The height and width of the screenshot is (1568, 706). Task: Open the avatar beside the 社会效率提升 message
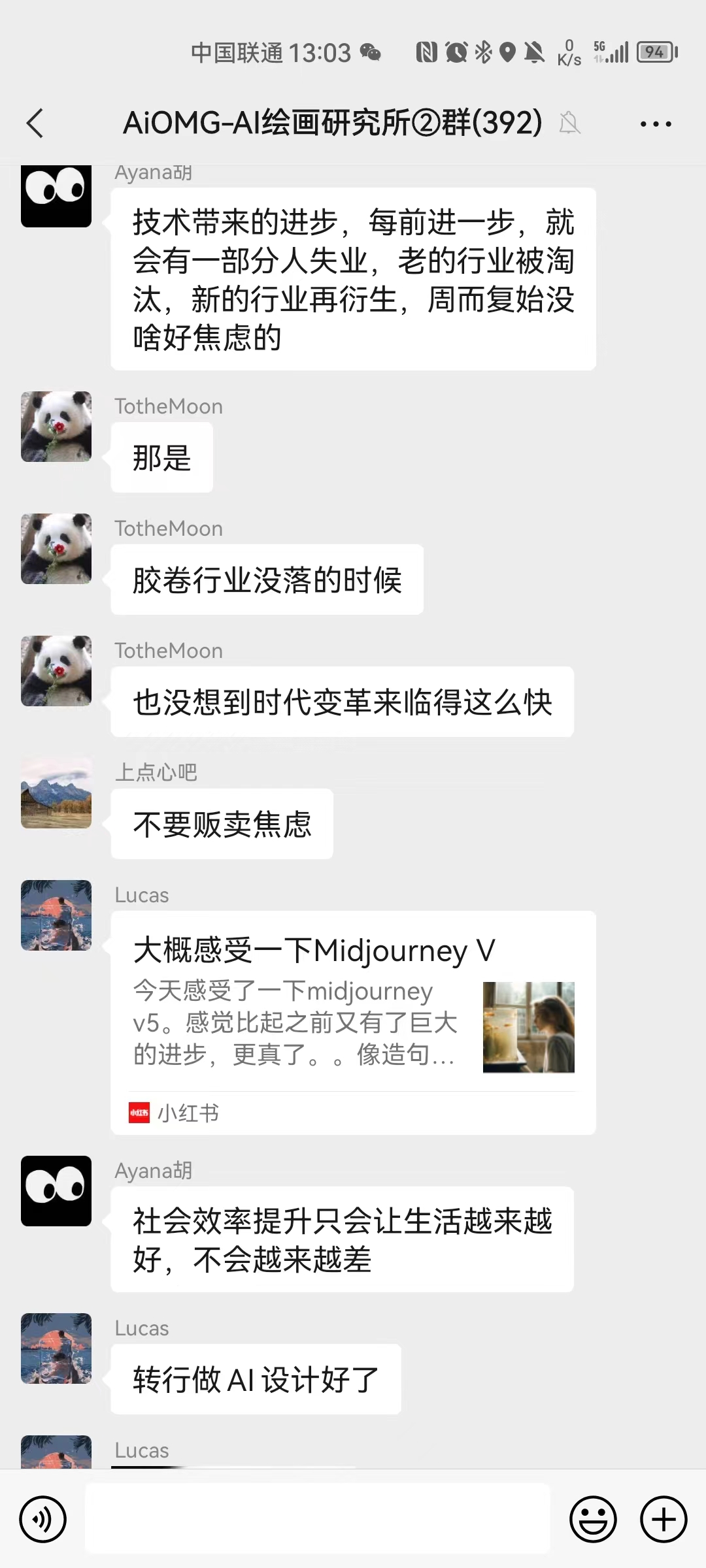click(x=56, y=1190)
